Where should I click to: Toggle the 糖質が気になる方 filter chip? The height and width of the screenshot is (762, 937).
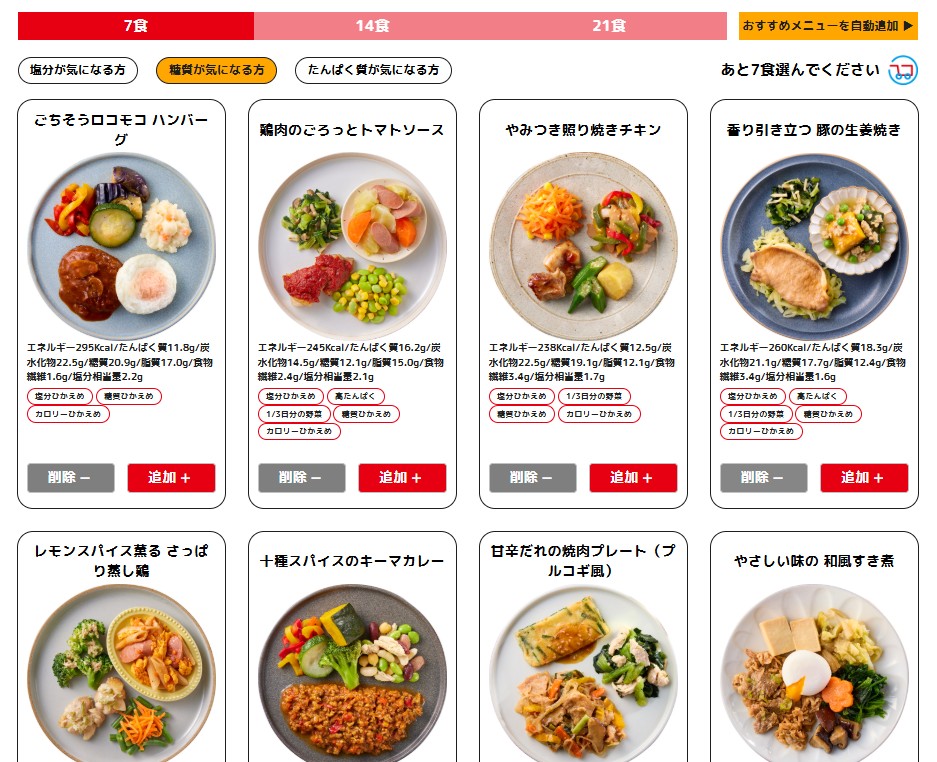[216, 70]
